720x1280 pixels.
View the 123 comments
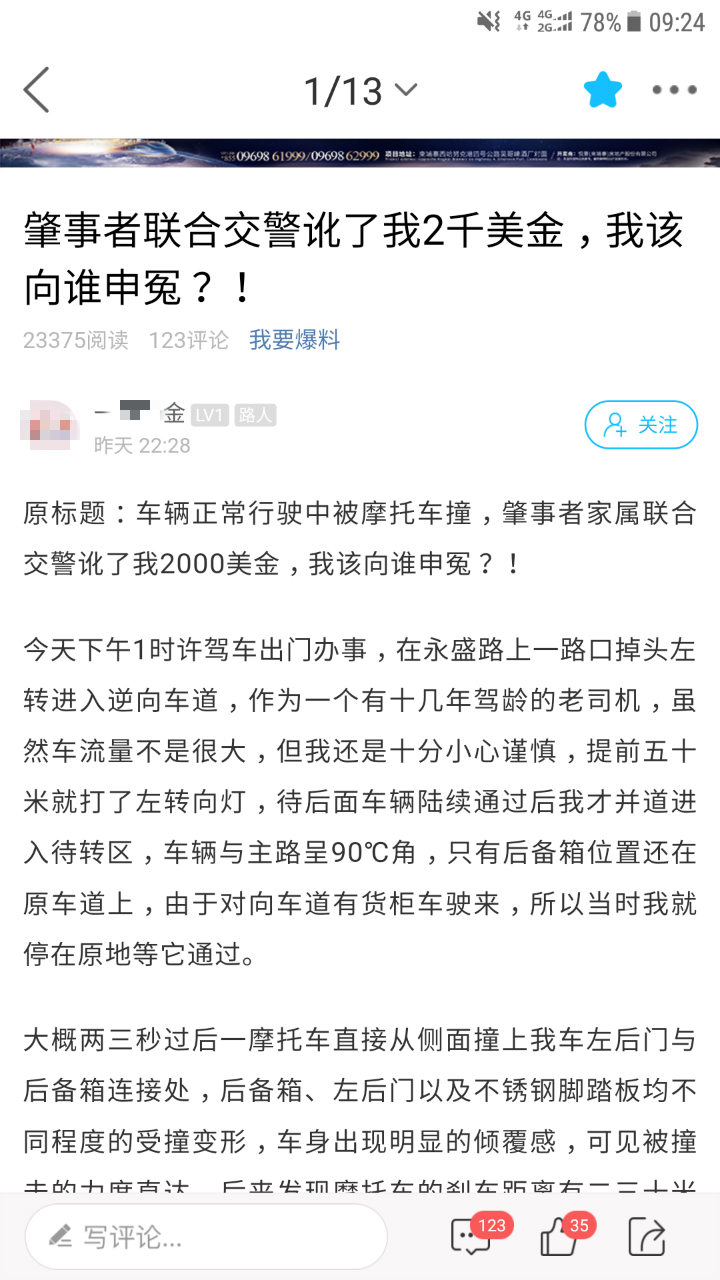[x=472, y=1237]
